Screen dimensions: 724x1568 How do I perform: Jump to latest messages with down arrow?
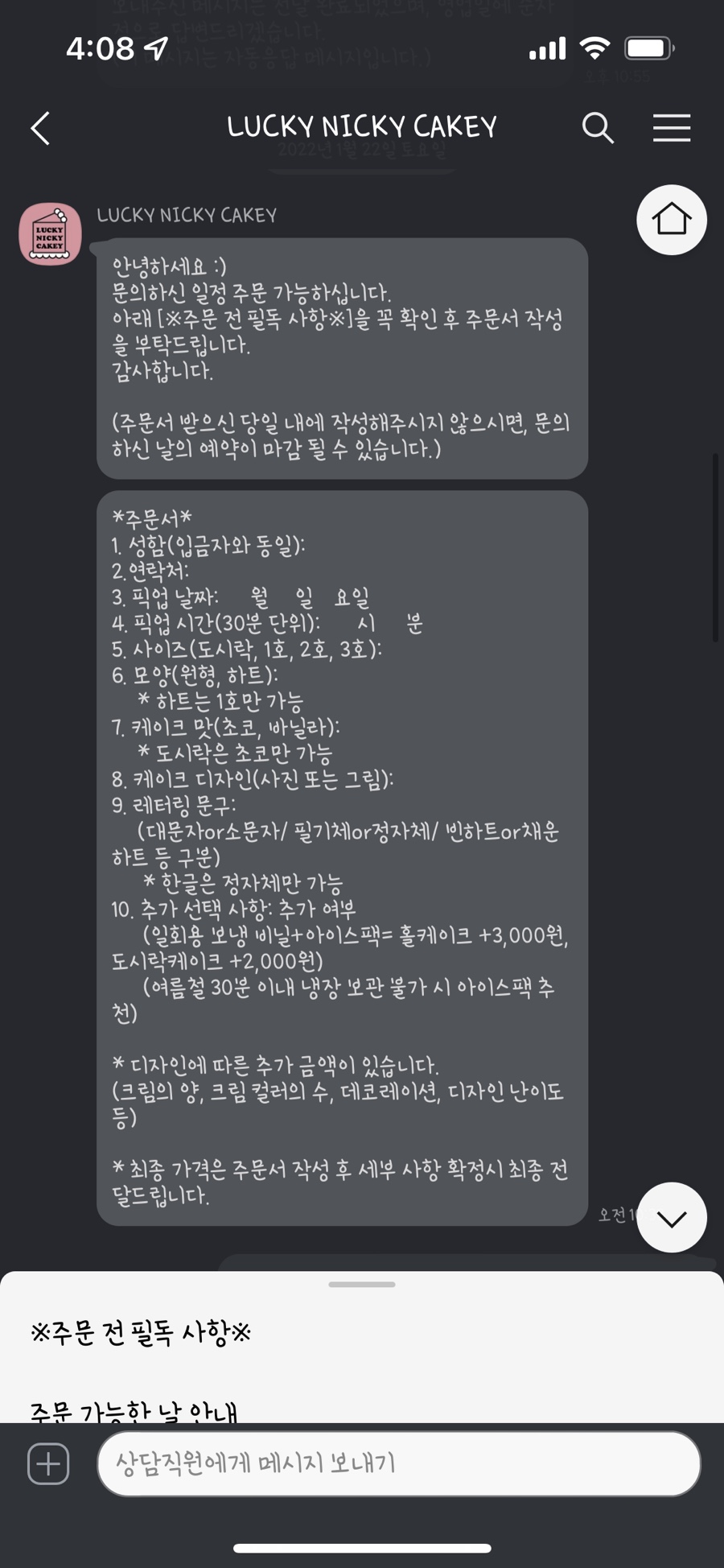[671, 1217]
